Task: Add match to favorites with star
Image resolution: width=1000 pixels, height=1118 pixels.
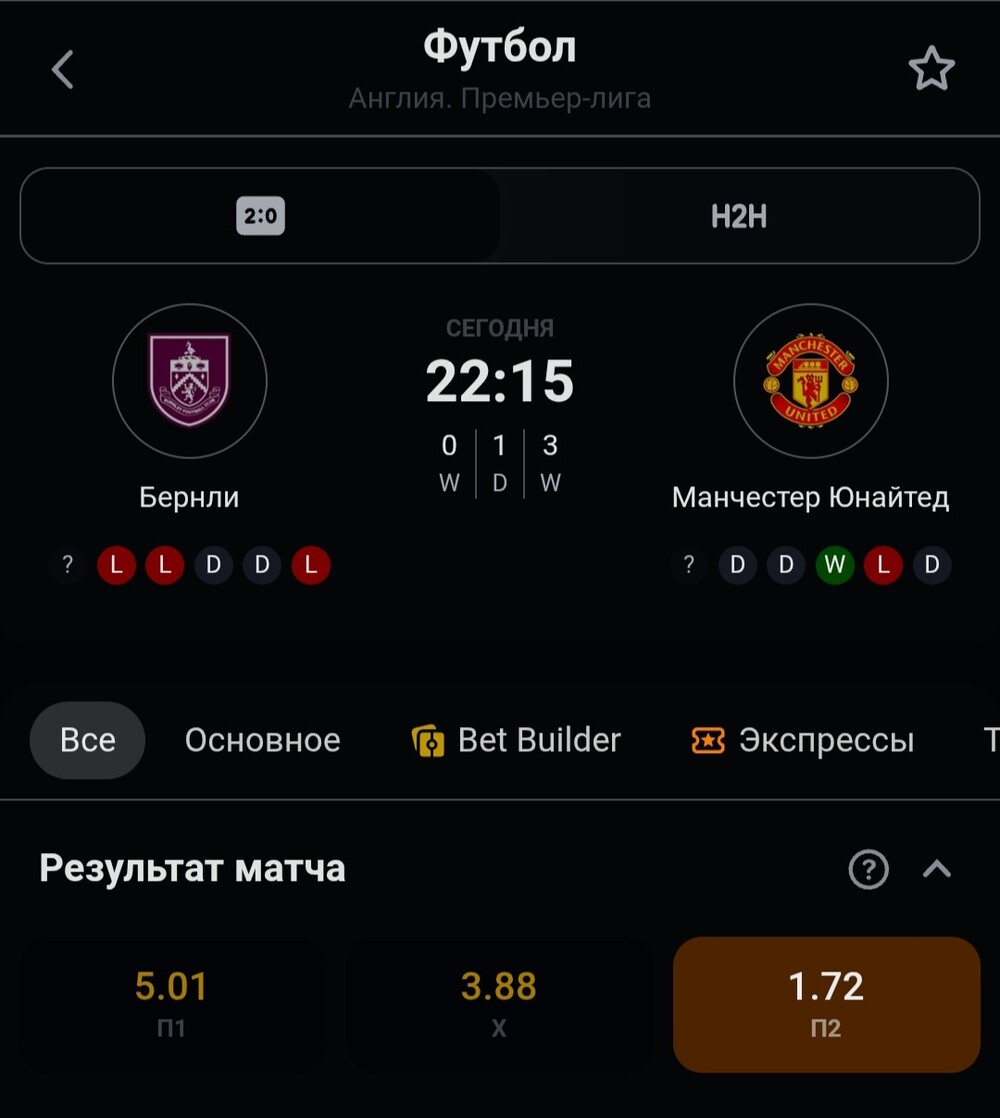Action: coord(931,70)
